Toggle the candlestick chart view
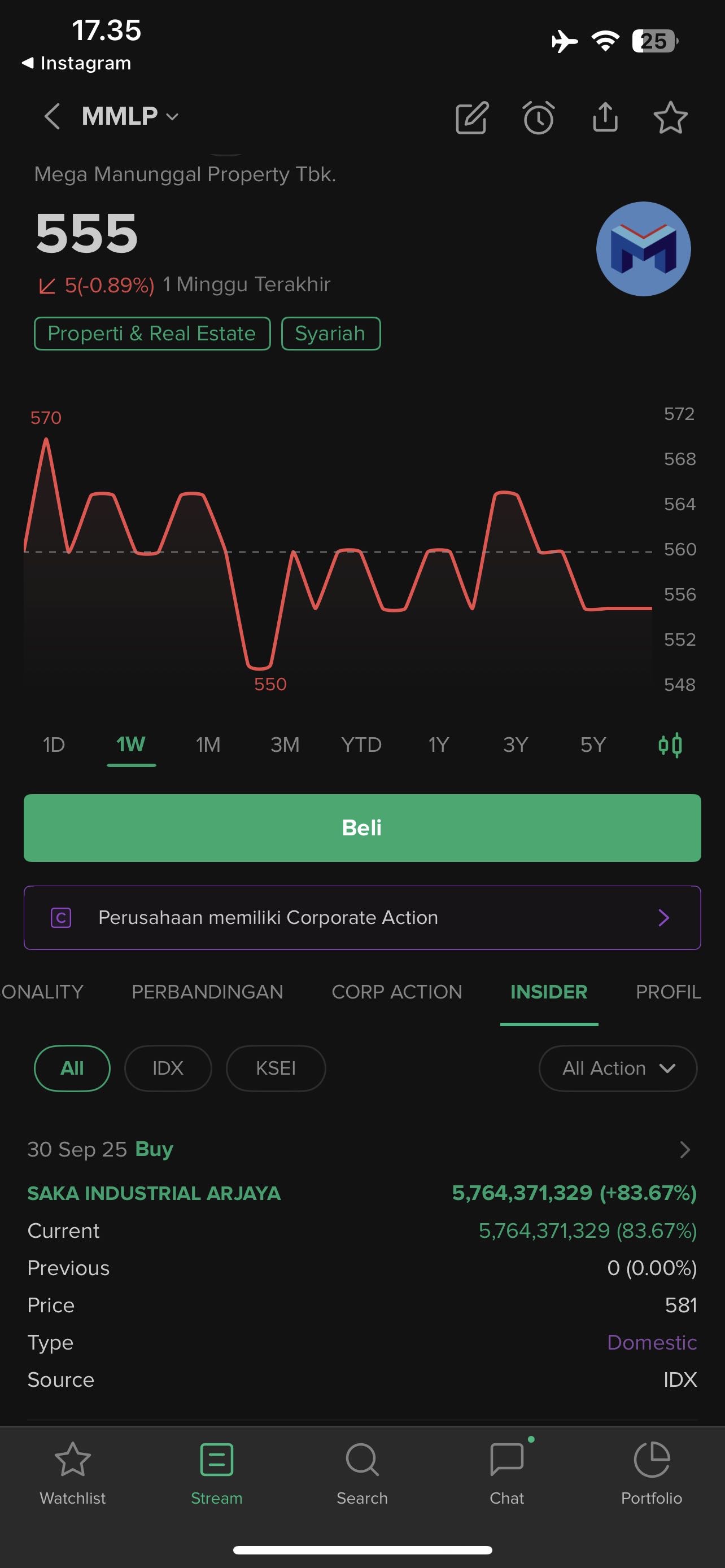 tap(670, 744)
